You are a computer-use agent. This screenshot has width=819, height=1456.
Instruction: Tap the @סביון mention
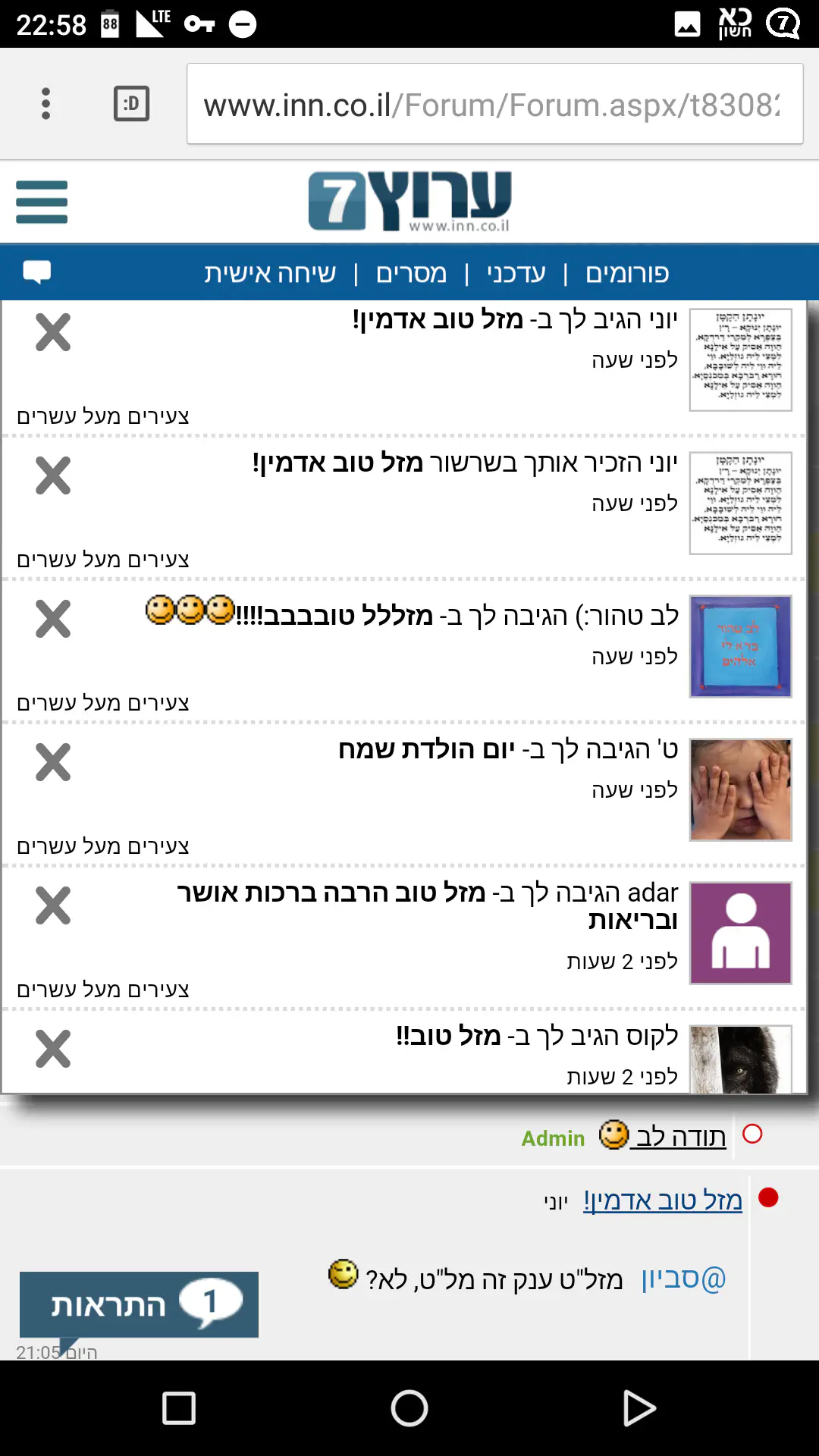682,1279
